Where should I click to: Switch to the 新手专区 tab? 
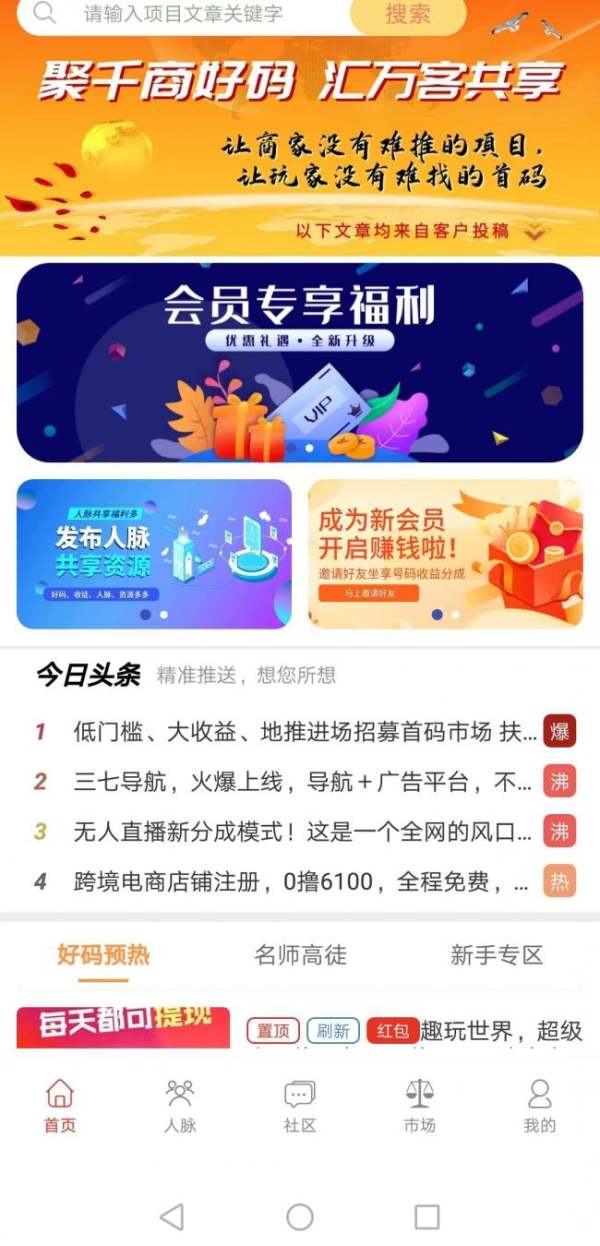coord(497,955)
